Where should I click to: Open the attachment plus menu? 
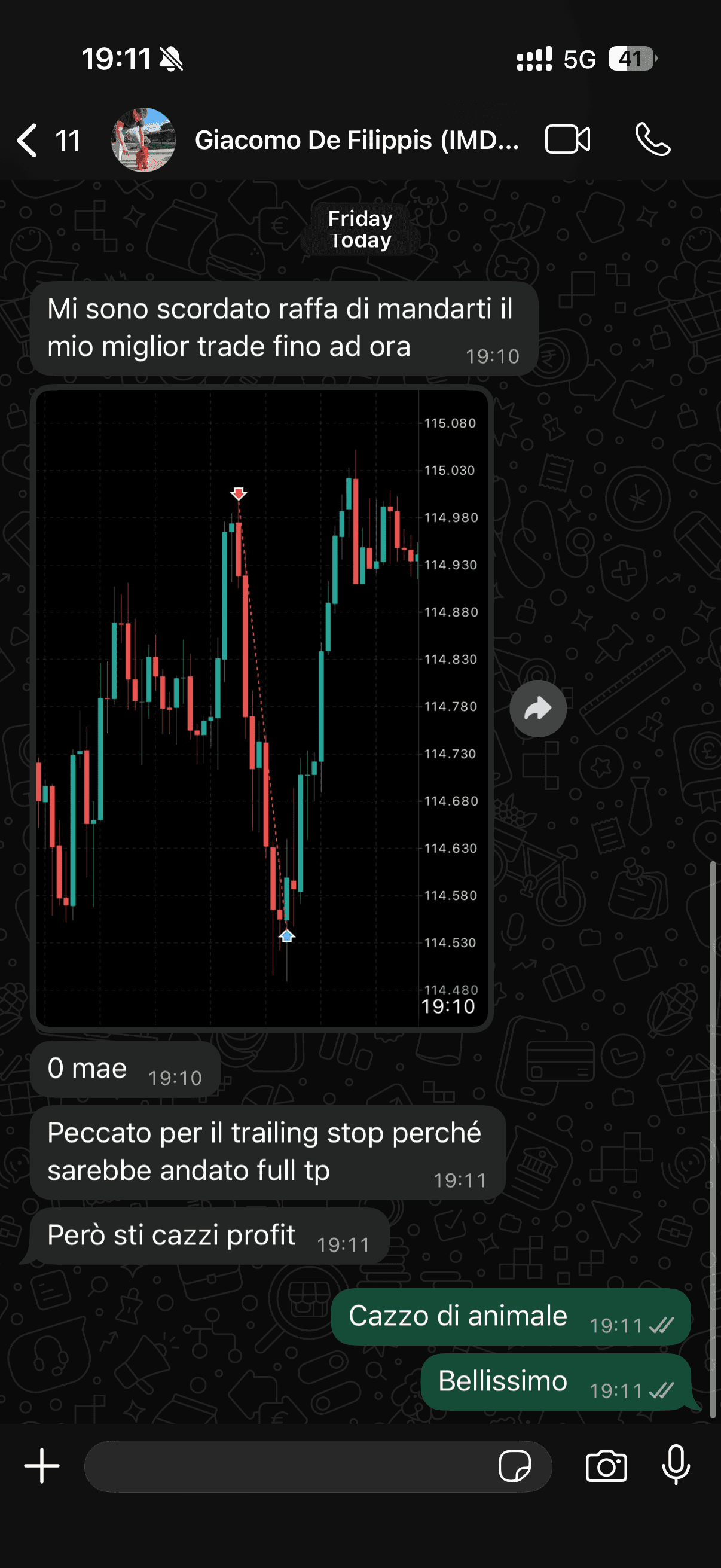42,1466
